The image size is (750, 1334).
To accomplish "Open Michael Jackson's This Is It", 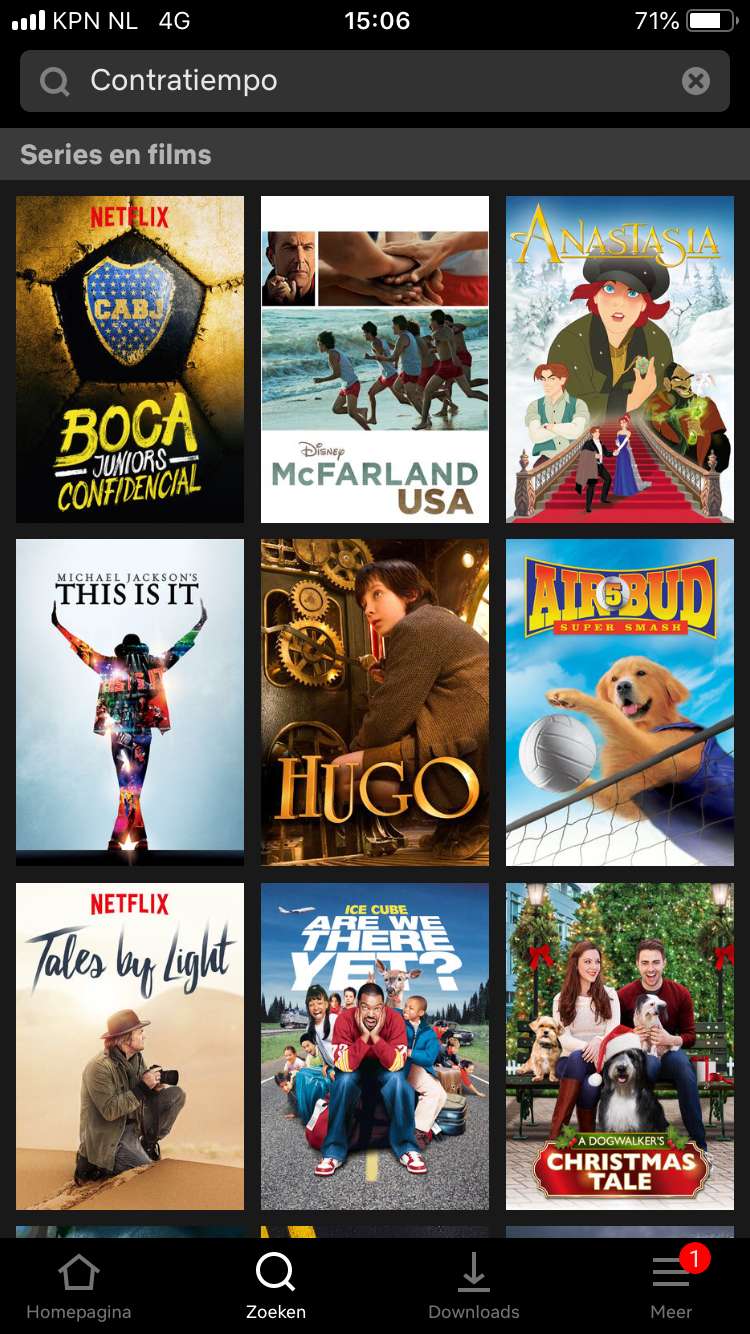I will pos(130,702).
